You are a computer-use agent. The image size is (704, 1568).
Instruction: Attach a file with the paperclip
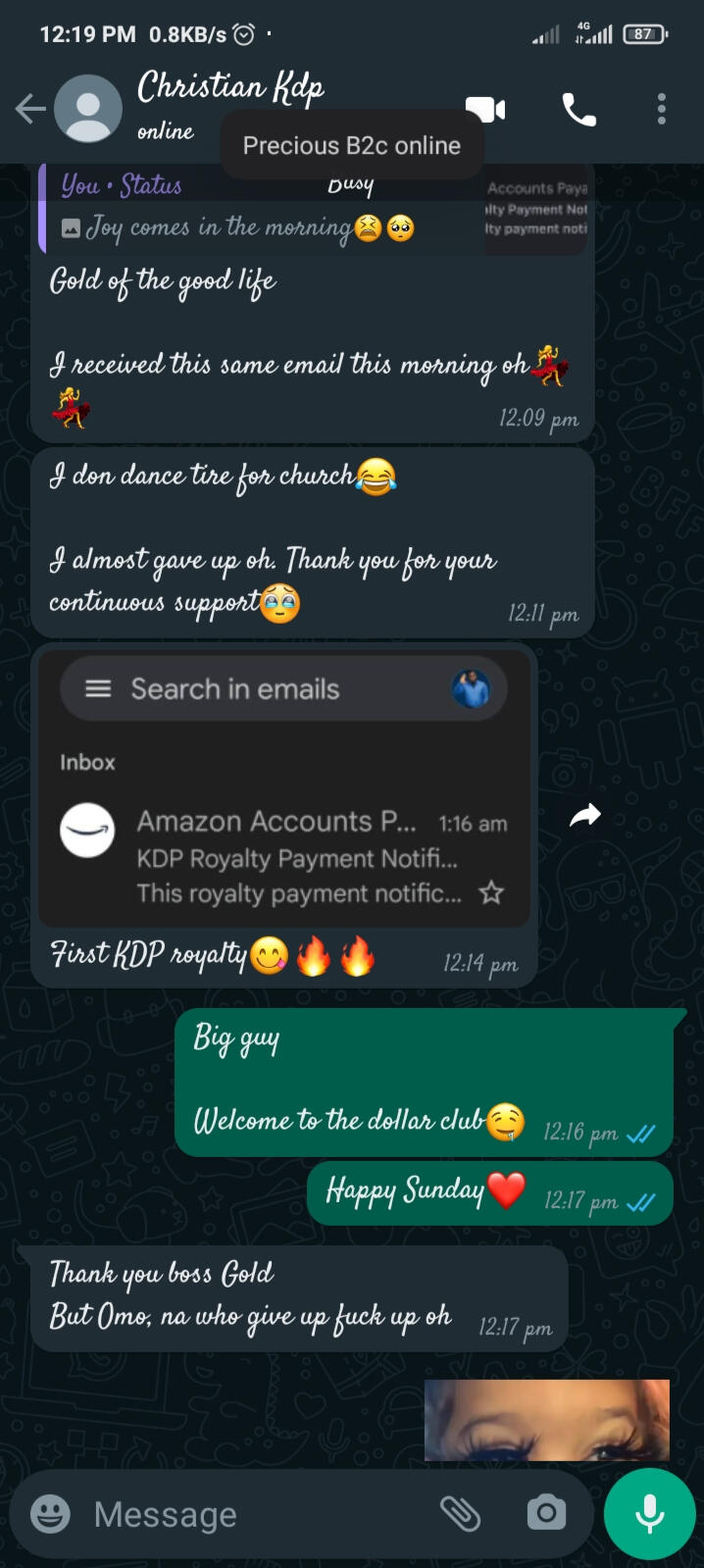[x=460, y=1514]
